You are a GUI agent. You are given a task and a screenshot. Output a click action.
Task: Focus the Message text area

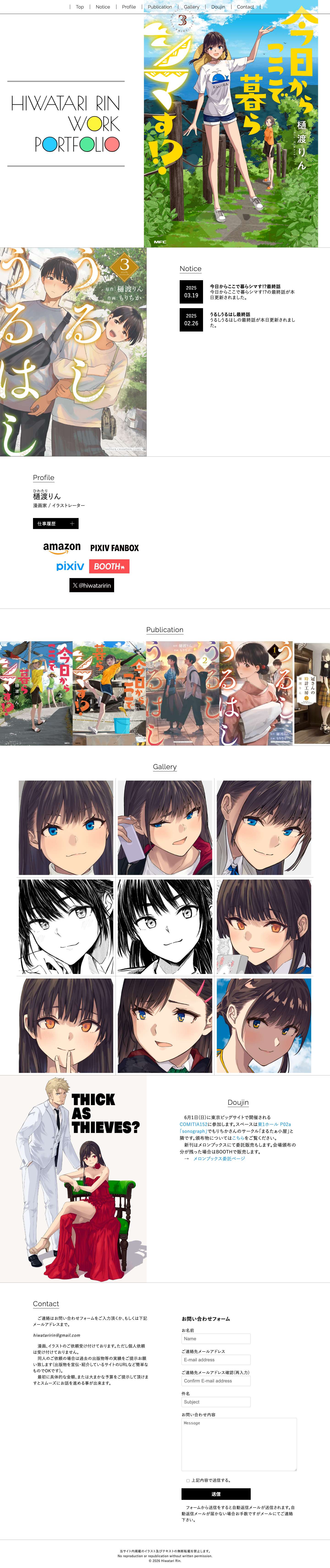239,1444
